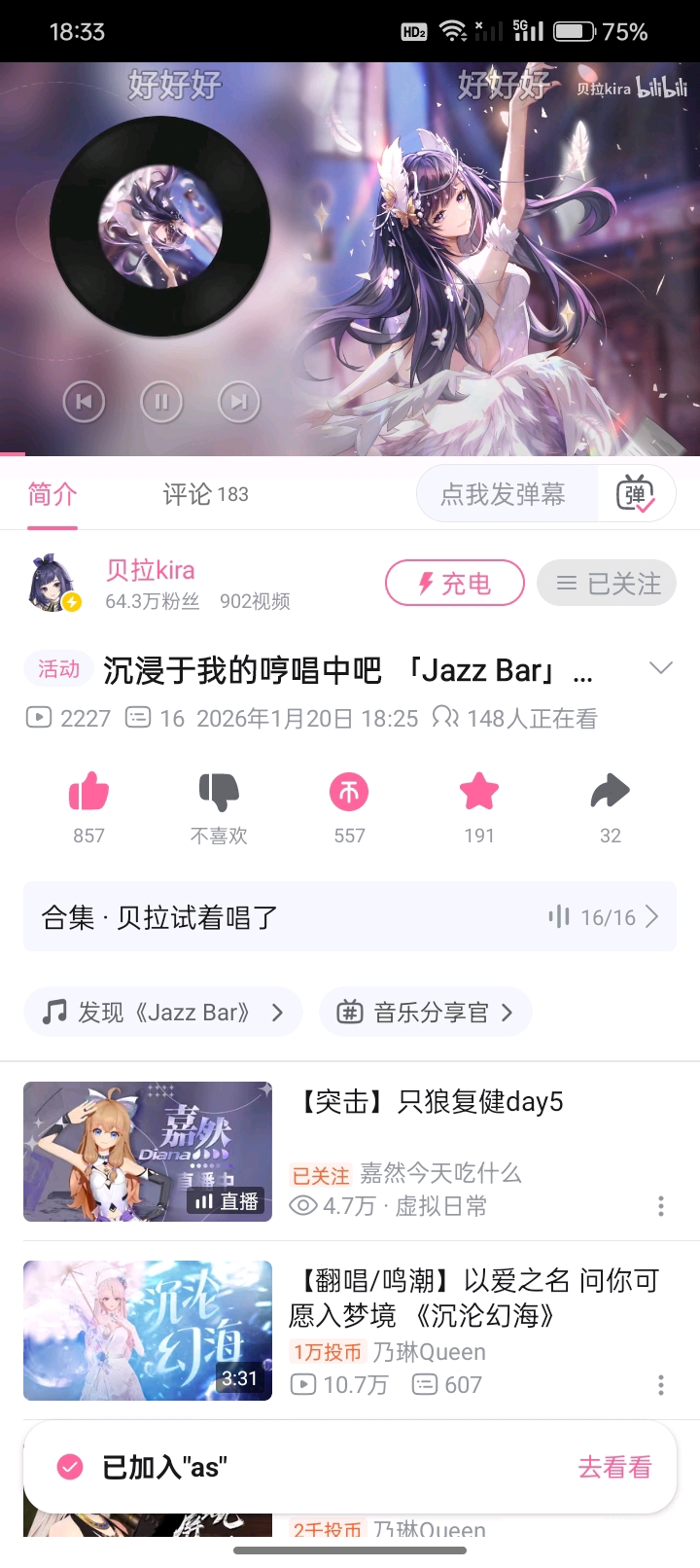Tap the 充电 button

pyautogui.click(x=454, y=584)
